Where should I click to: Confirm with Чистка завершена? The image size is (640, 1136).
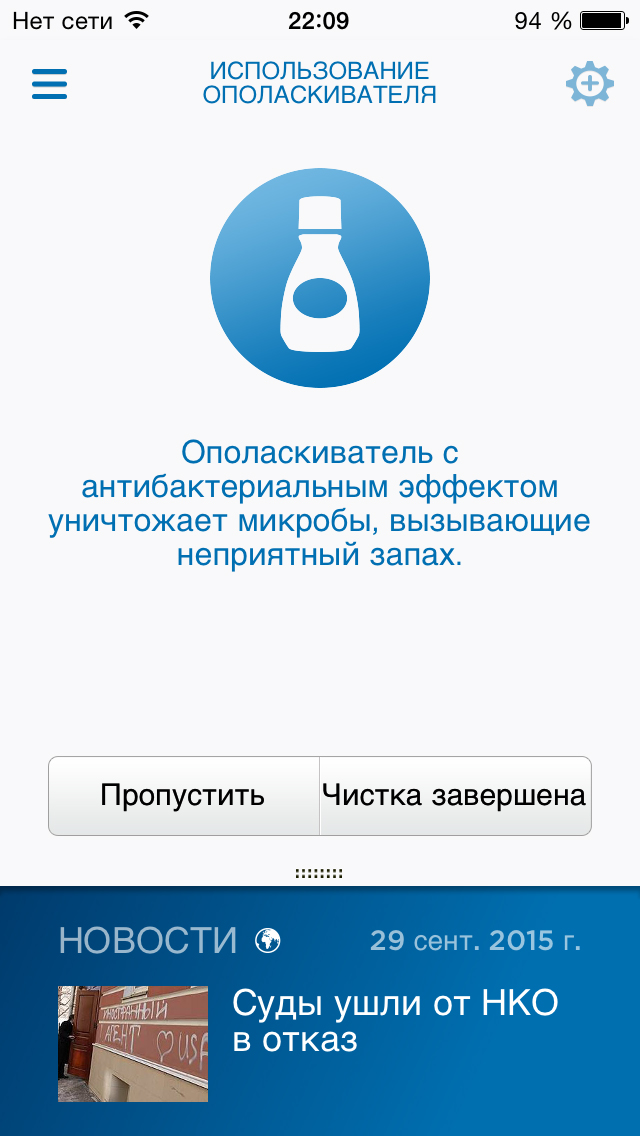point(455,796)
